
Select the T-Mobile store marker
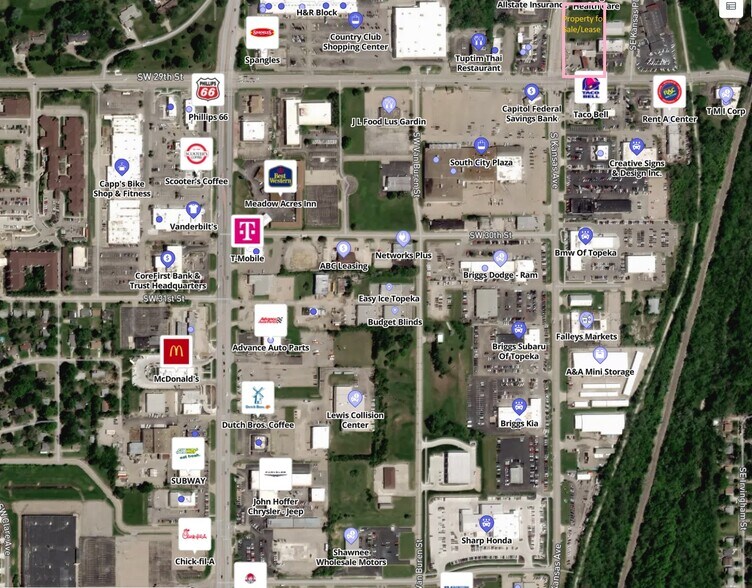[x=248, y=230]
